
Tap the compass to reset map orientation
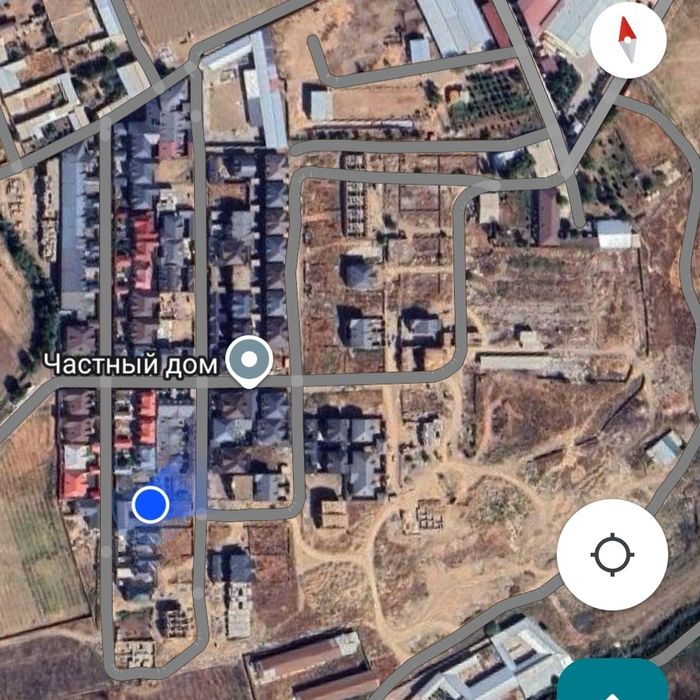coord(627,40)
